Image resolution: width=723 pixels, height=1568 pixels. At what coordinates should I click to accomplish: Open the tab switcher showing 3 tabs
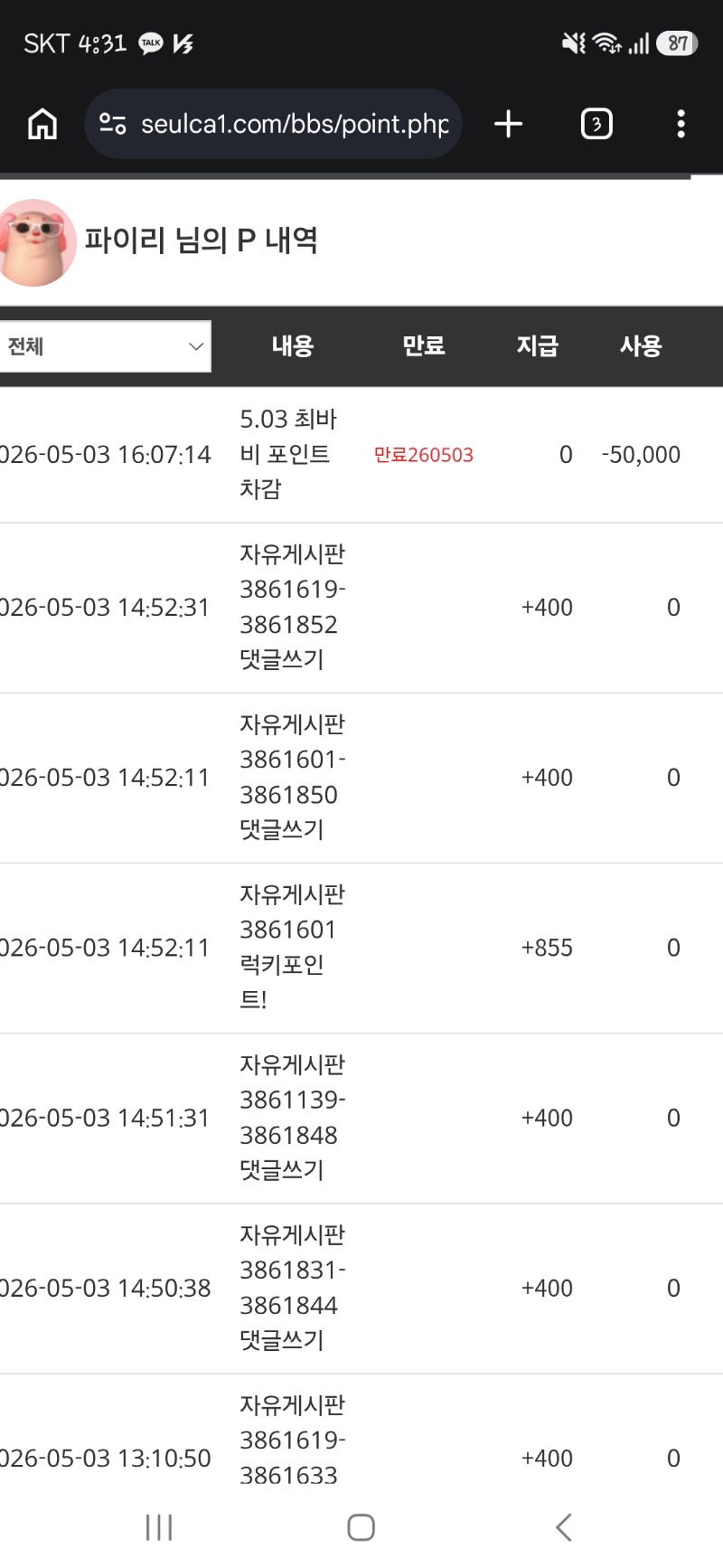pyautogui.click(x=596, y=124)
